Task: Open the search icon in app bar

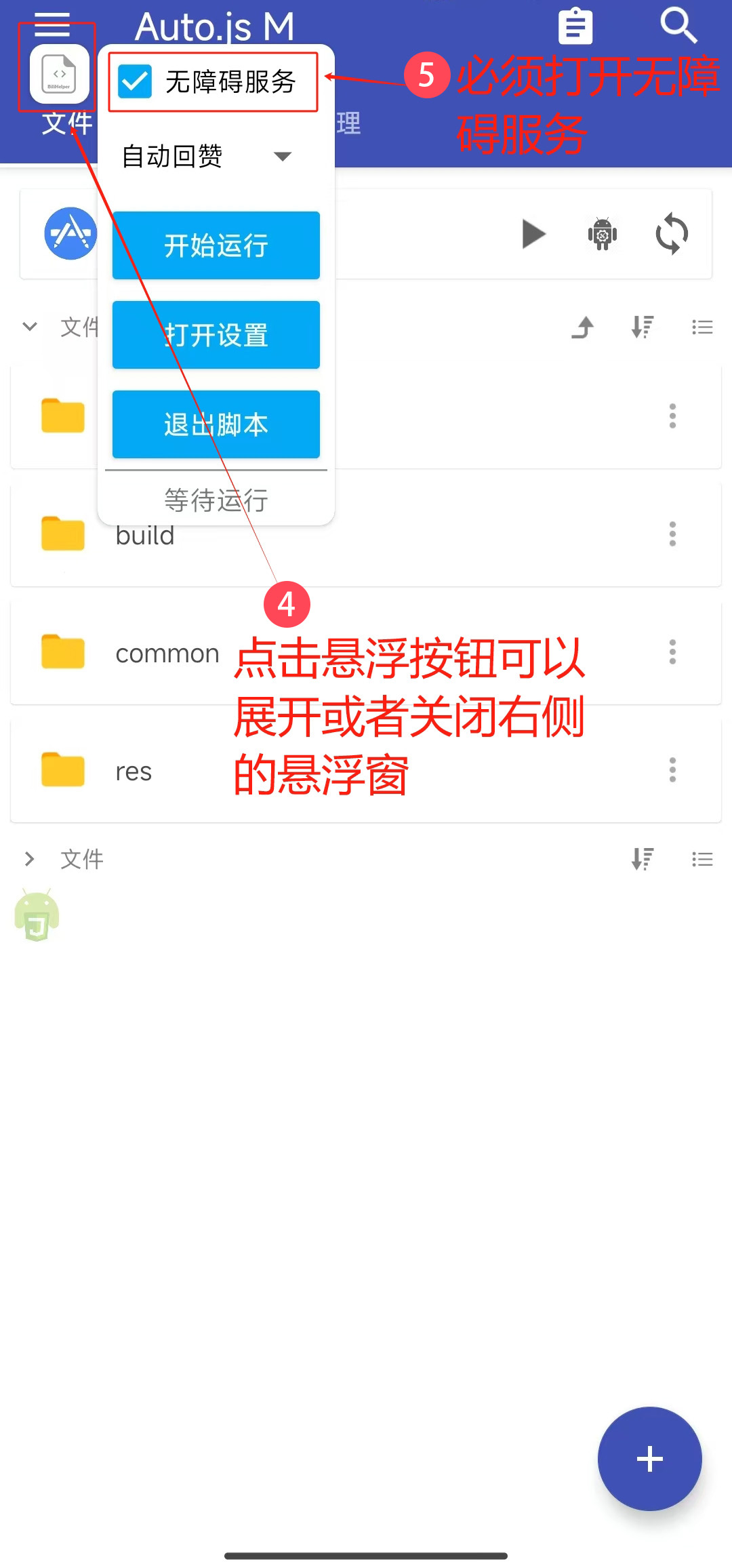Action: click(678, 26)
